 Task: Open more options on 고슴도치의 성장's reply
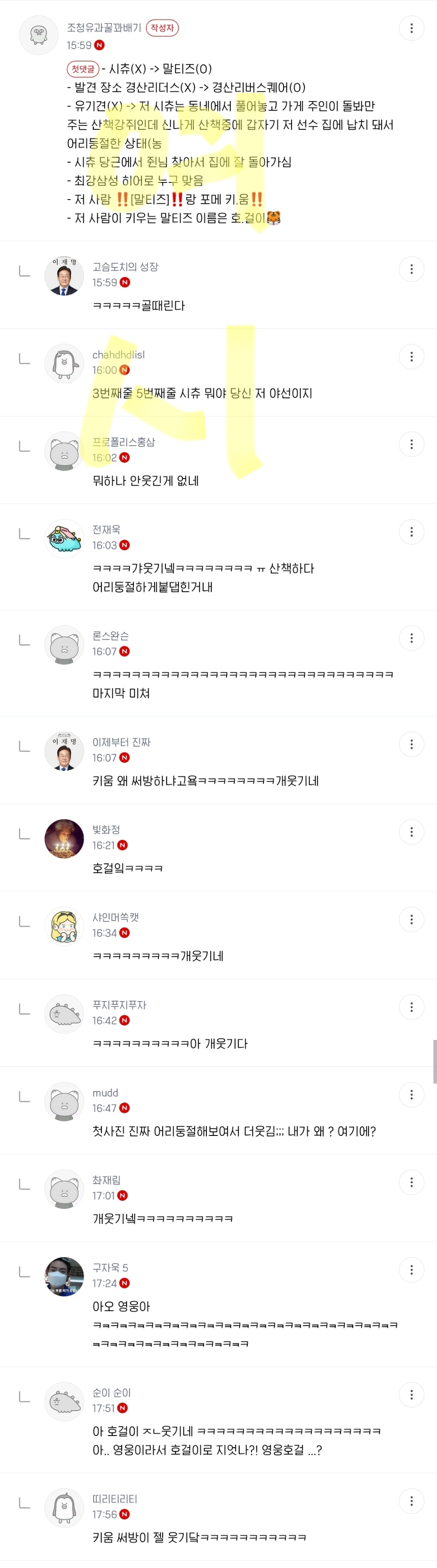411,269
